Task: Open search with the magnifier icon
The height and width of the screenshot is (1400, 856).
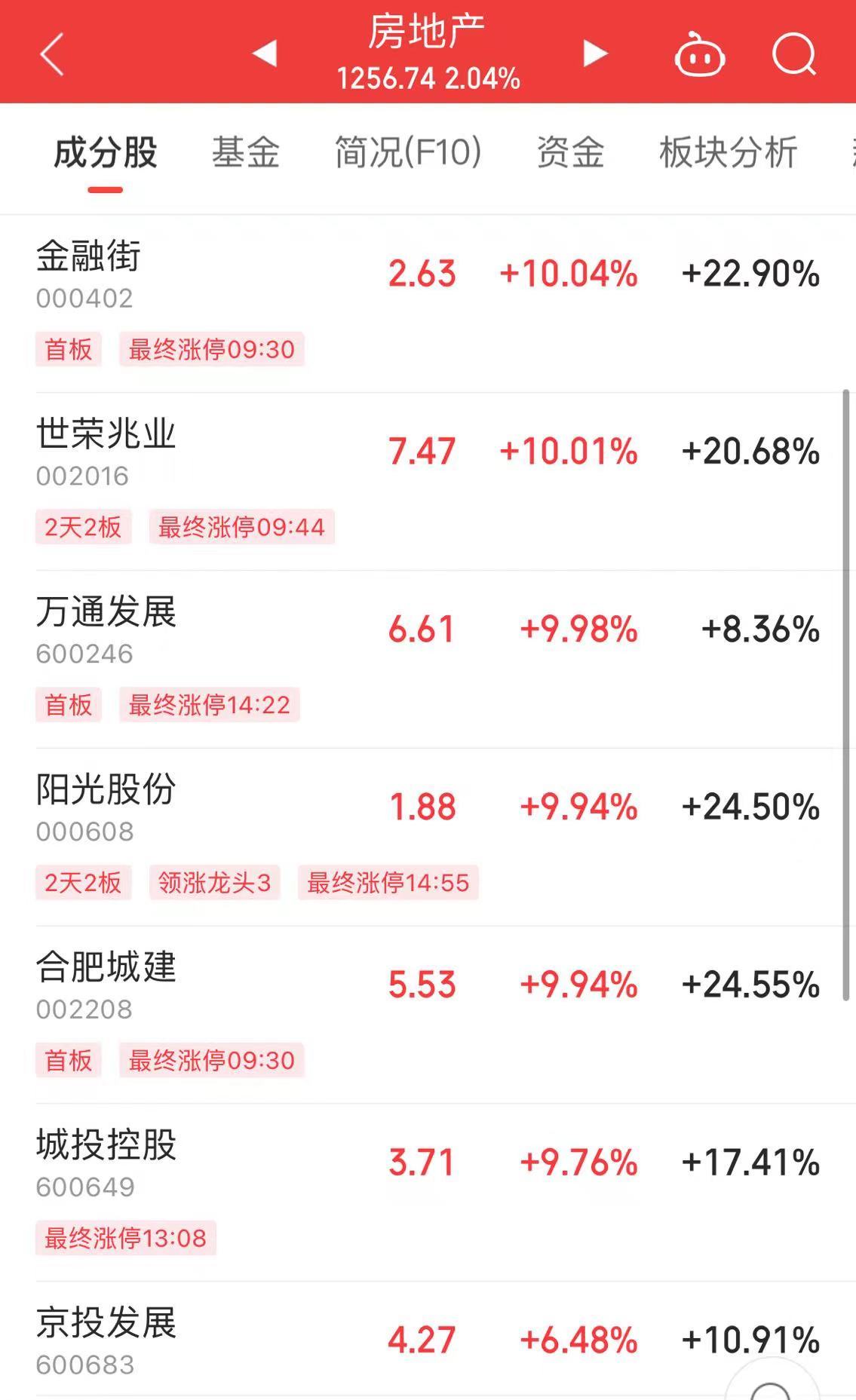Action: pos(795,54)
